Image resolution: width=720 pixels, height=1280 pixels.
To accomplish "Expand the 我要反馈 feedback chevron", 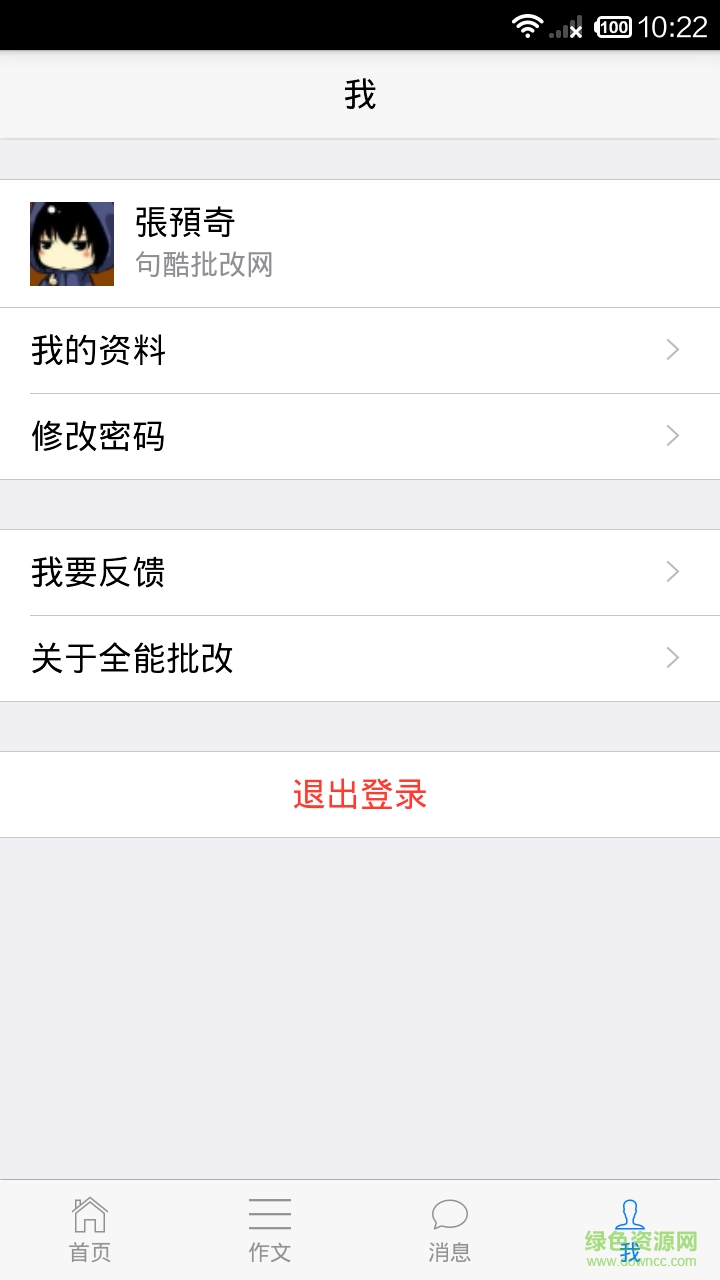I will point(671,571).
